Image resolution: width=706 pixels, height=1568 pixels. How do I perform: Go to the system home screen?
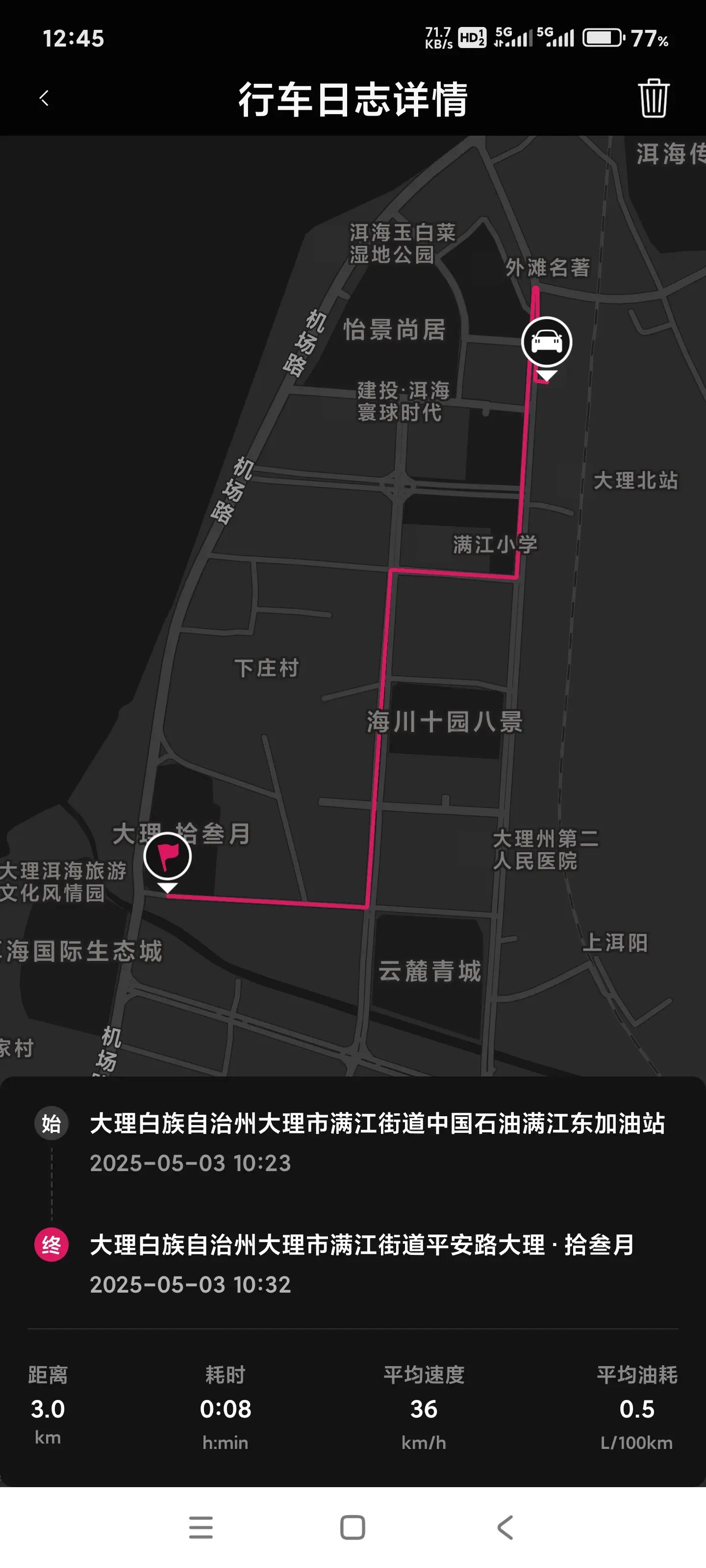(353, 1527)
